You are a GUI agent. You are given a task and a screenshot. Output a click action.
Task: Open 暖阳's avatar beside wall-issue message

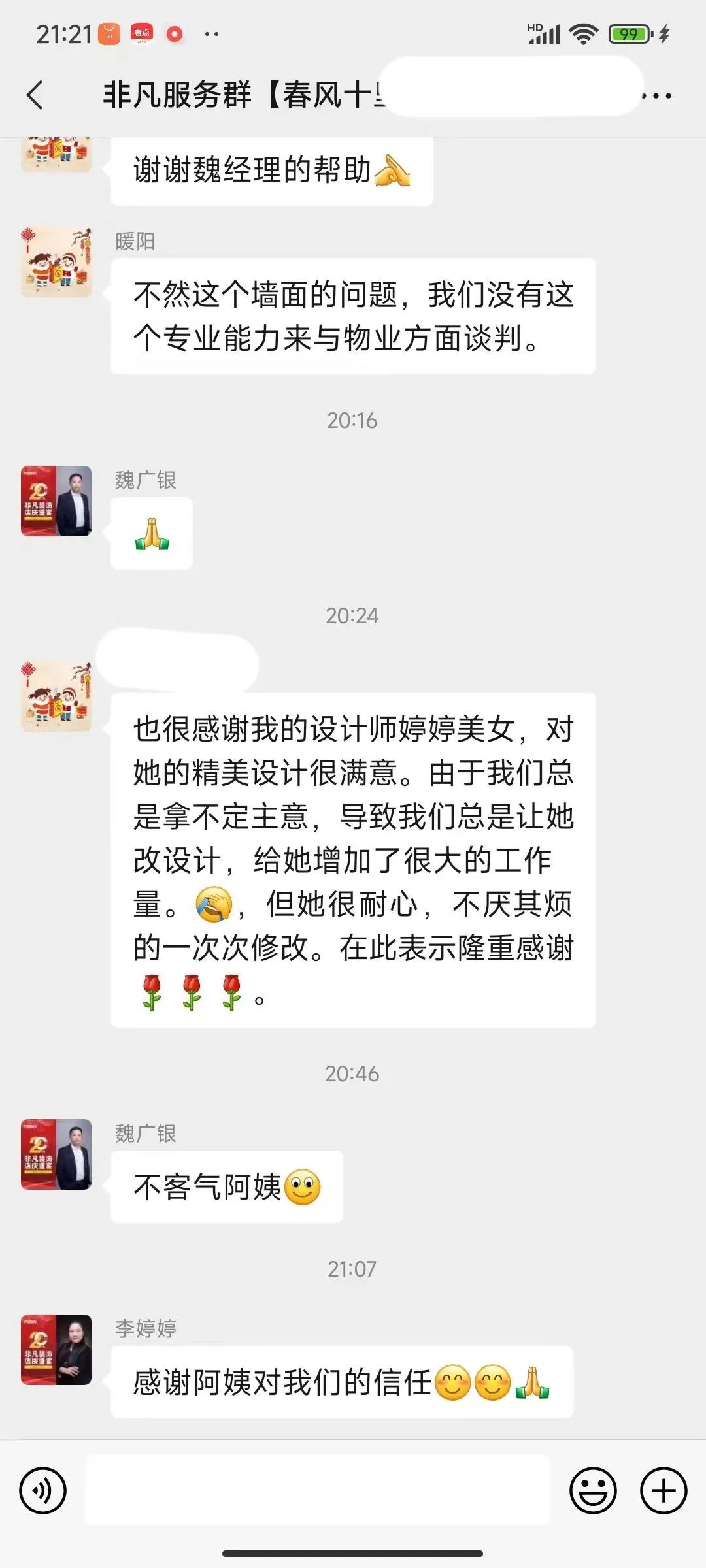[56, 262]
